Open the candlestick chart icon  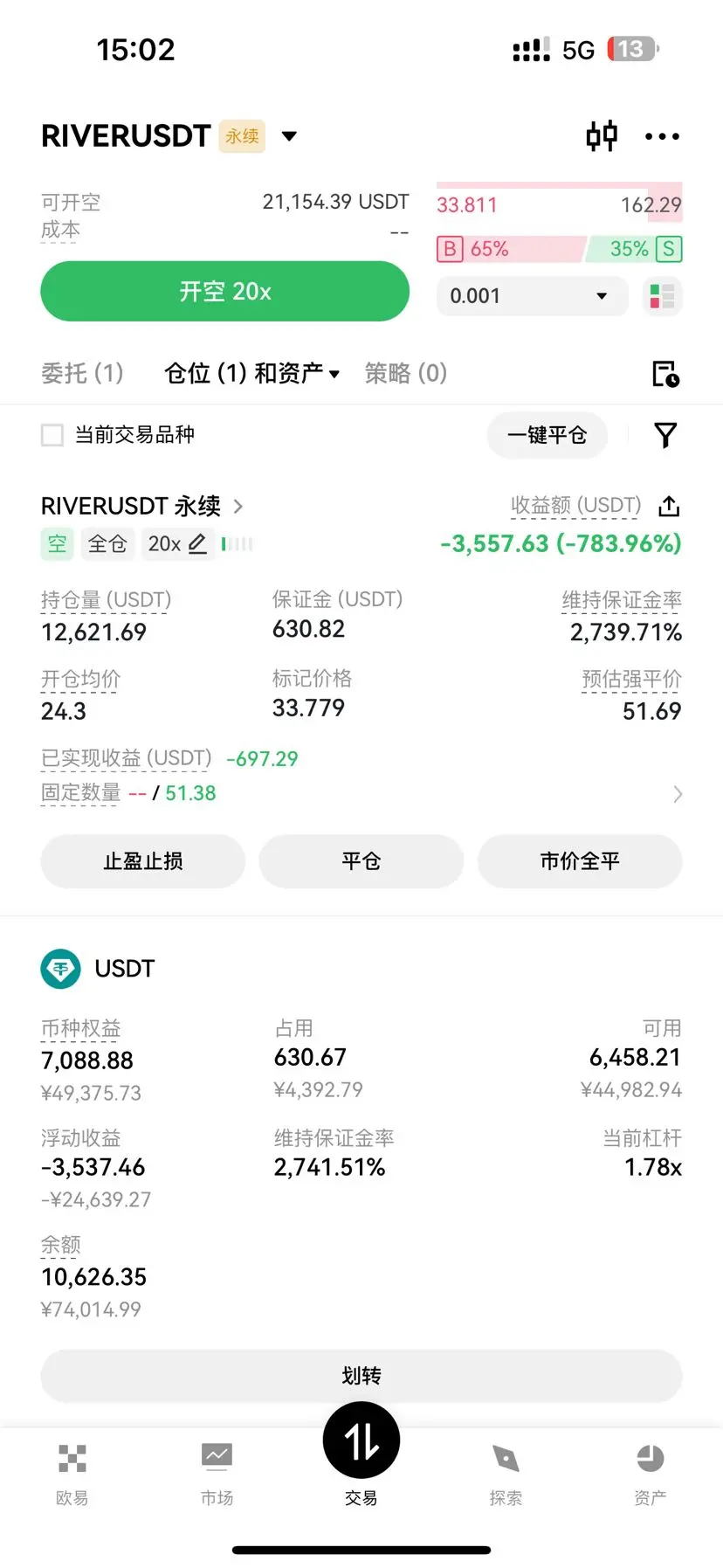[601, 136]
